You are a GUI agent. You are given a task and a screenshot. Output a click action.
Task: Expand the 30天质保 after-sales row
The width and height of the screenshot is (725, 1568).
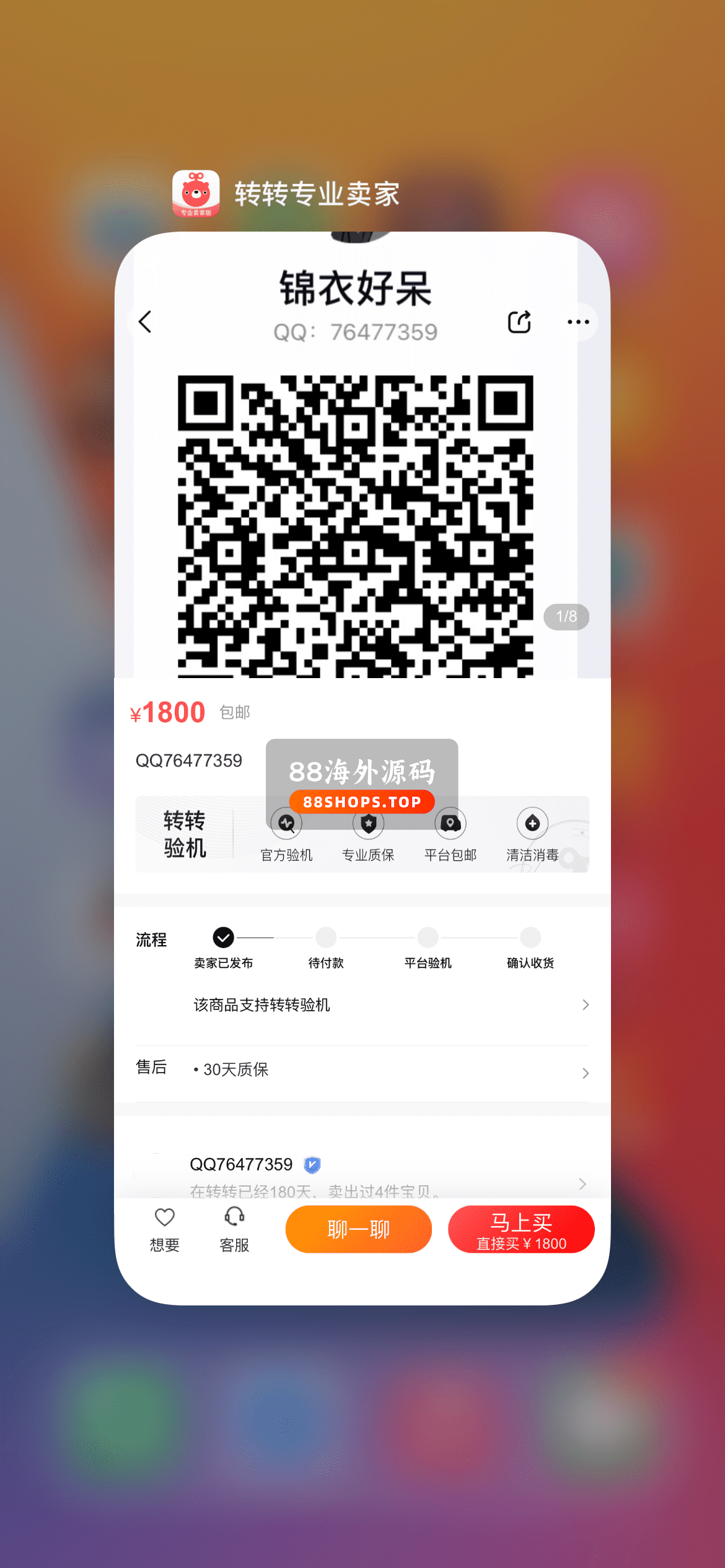point(390,1070)
